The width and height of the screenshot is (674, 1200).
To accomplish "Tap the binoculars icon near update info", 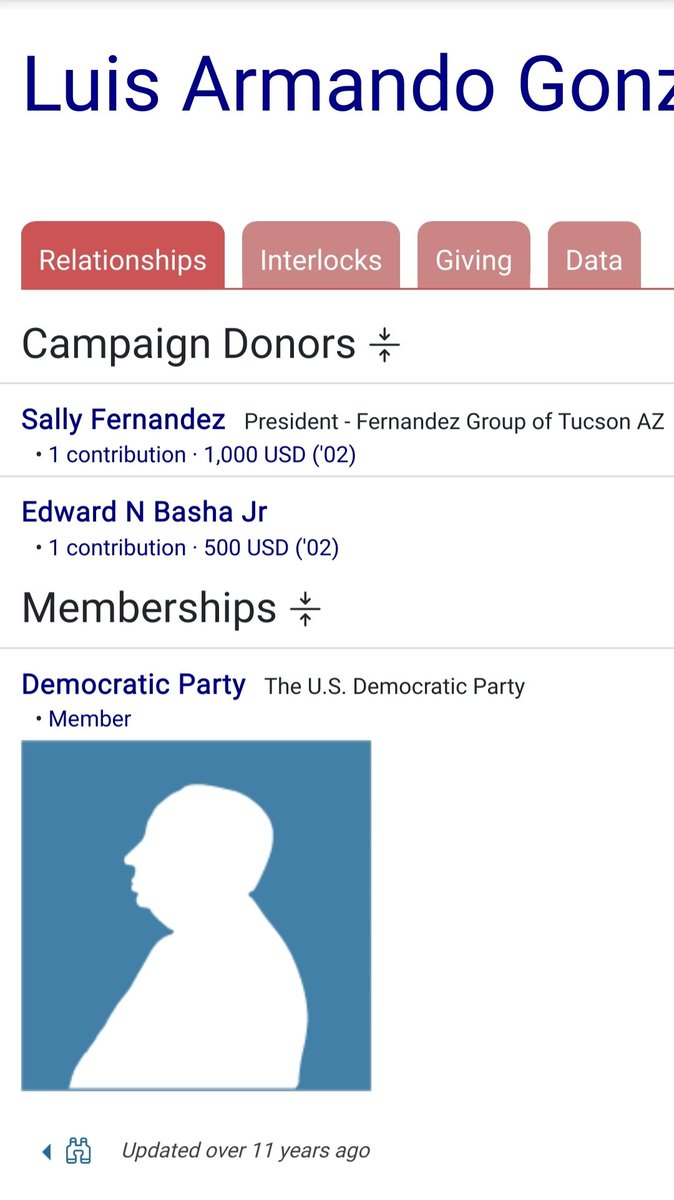I will pos(78,1151).
